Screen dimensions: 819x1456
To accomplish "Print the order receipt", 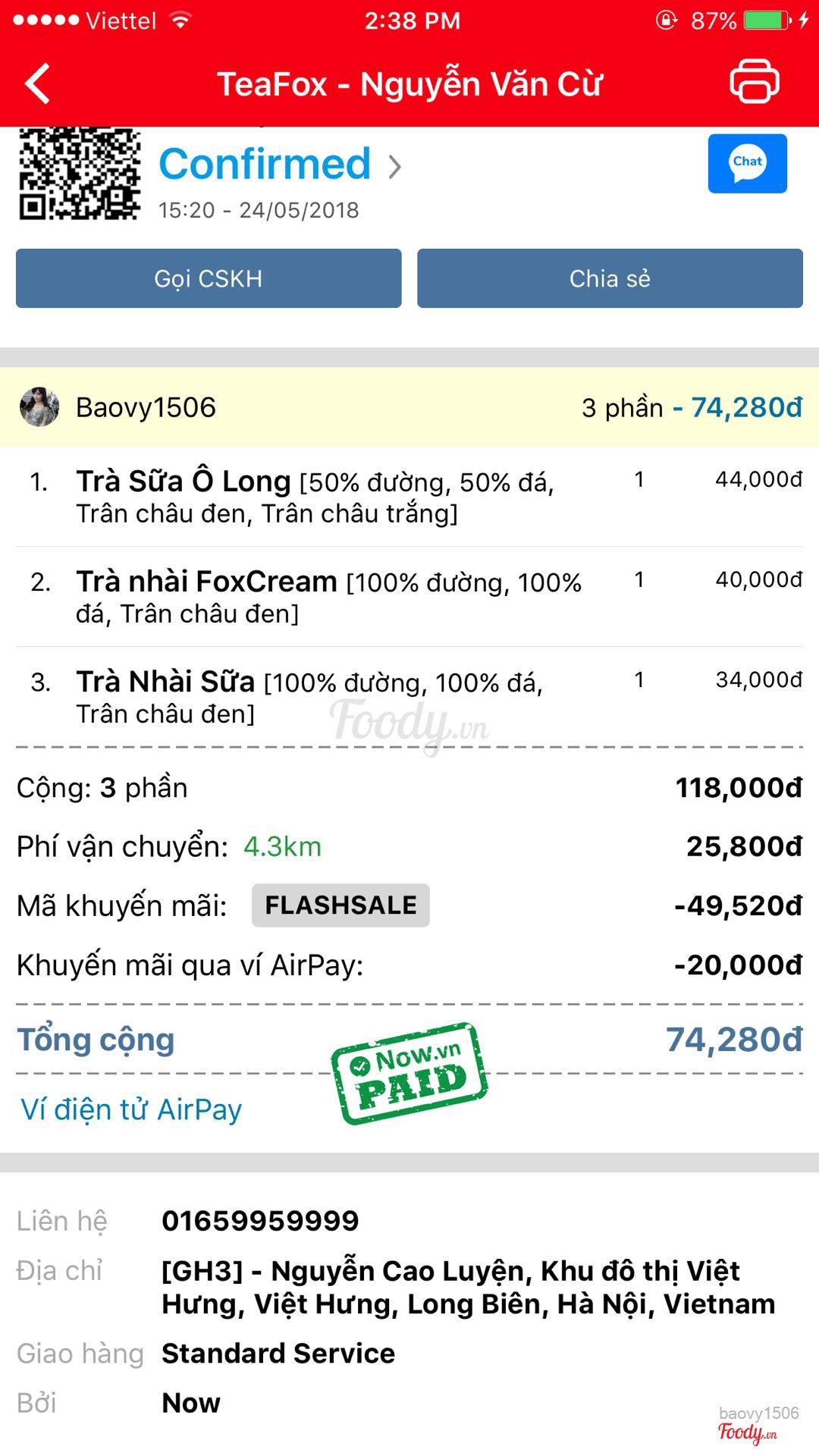I will pos(754,82).
